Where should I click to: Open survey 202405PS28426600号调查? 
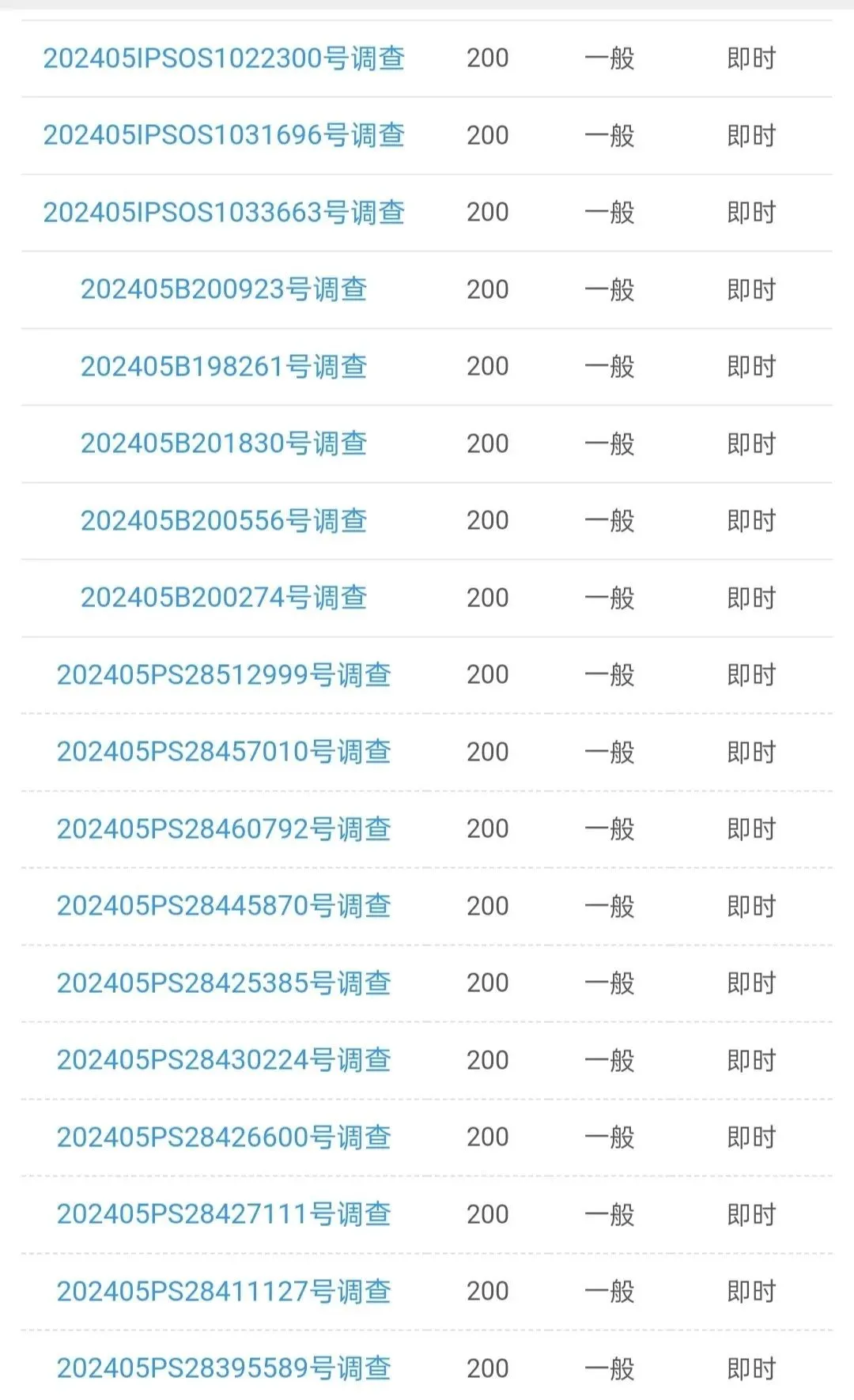point(224,1138)
